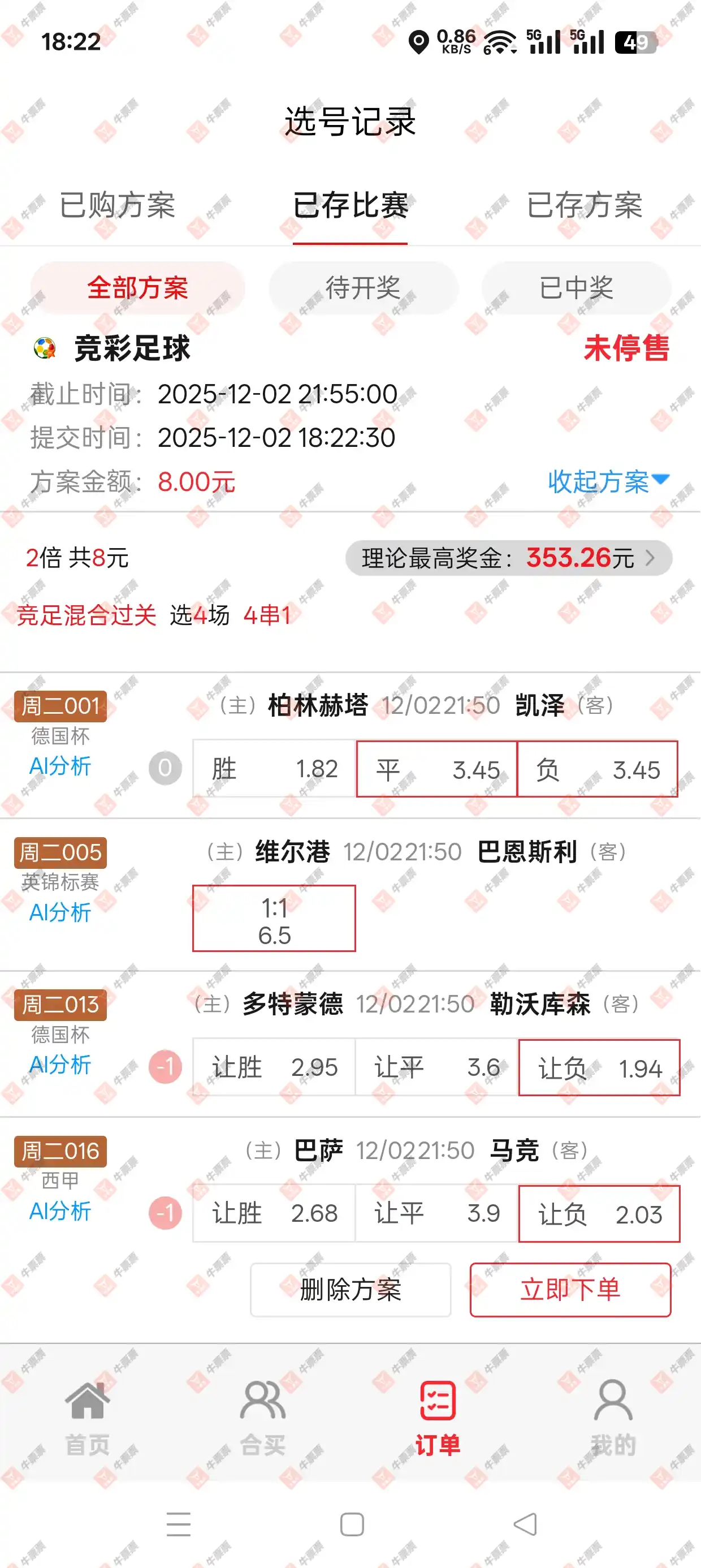701x1568 pixels.
Task: Open the 订单 tab
Action: coord(438,1418)
